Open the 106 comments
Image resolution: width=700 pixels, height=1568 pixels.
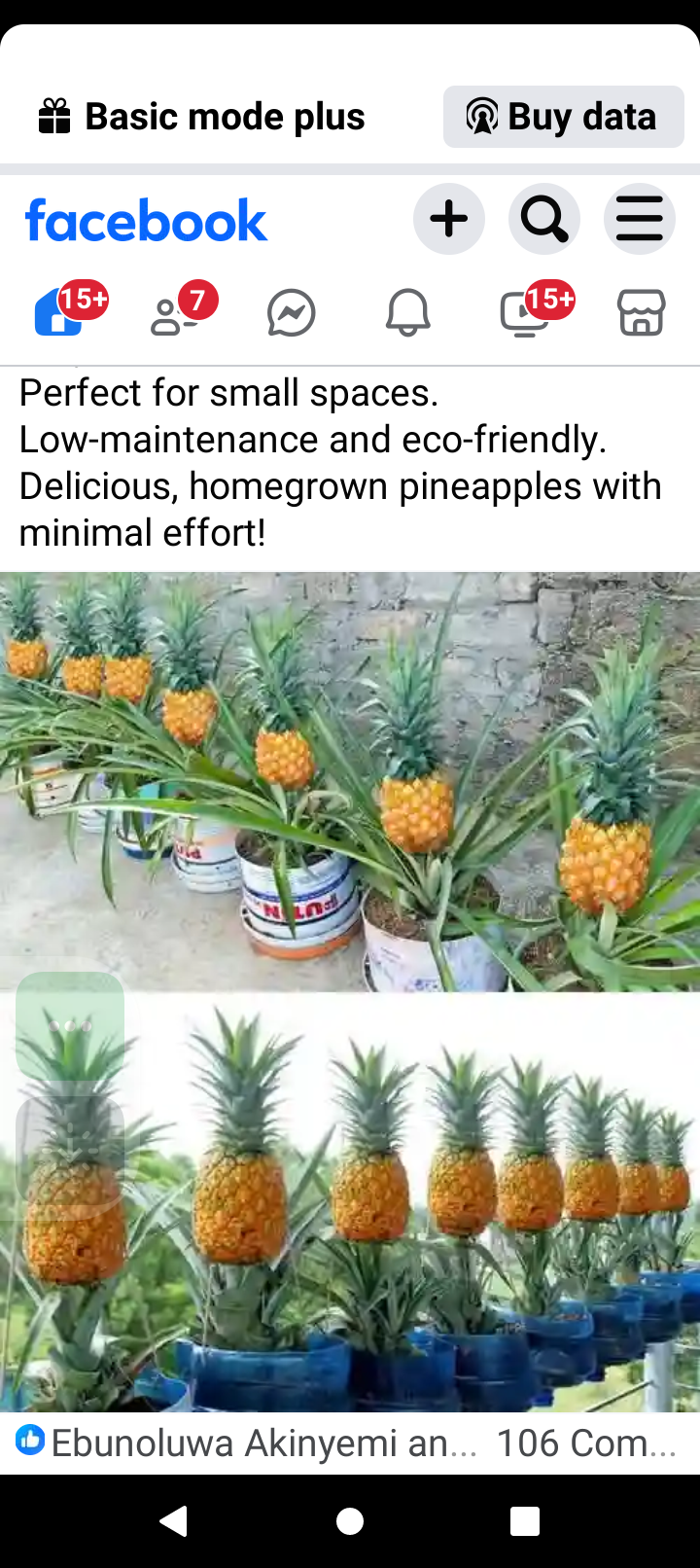[586, 1443]
